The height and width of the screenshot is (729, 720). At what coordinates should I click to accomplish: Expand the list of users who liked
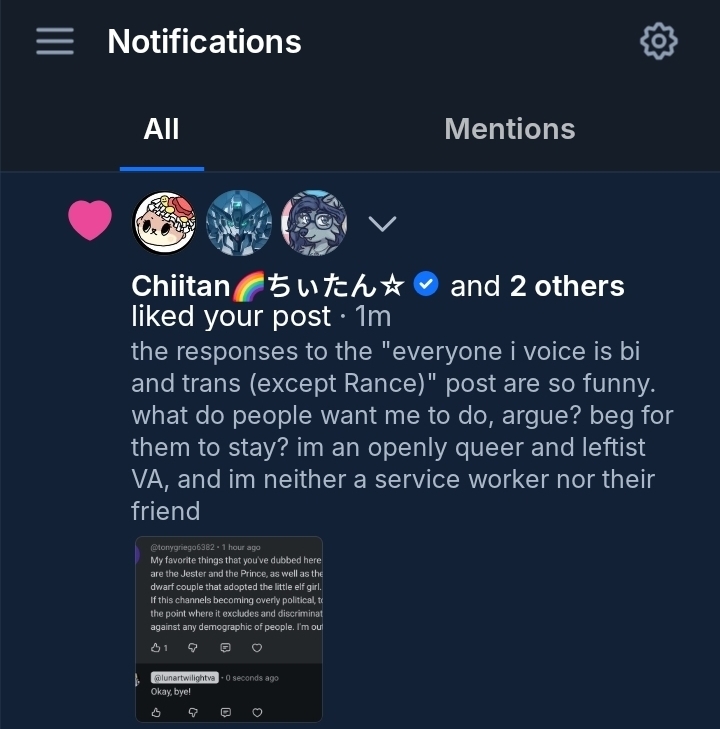383,222
